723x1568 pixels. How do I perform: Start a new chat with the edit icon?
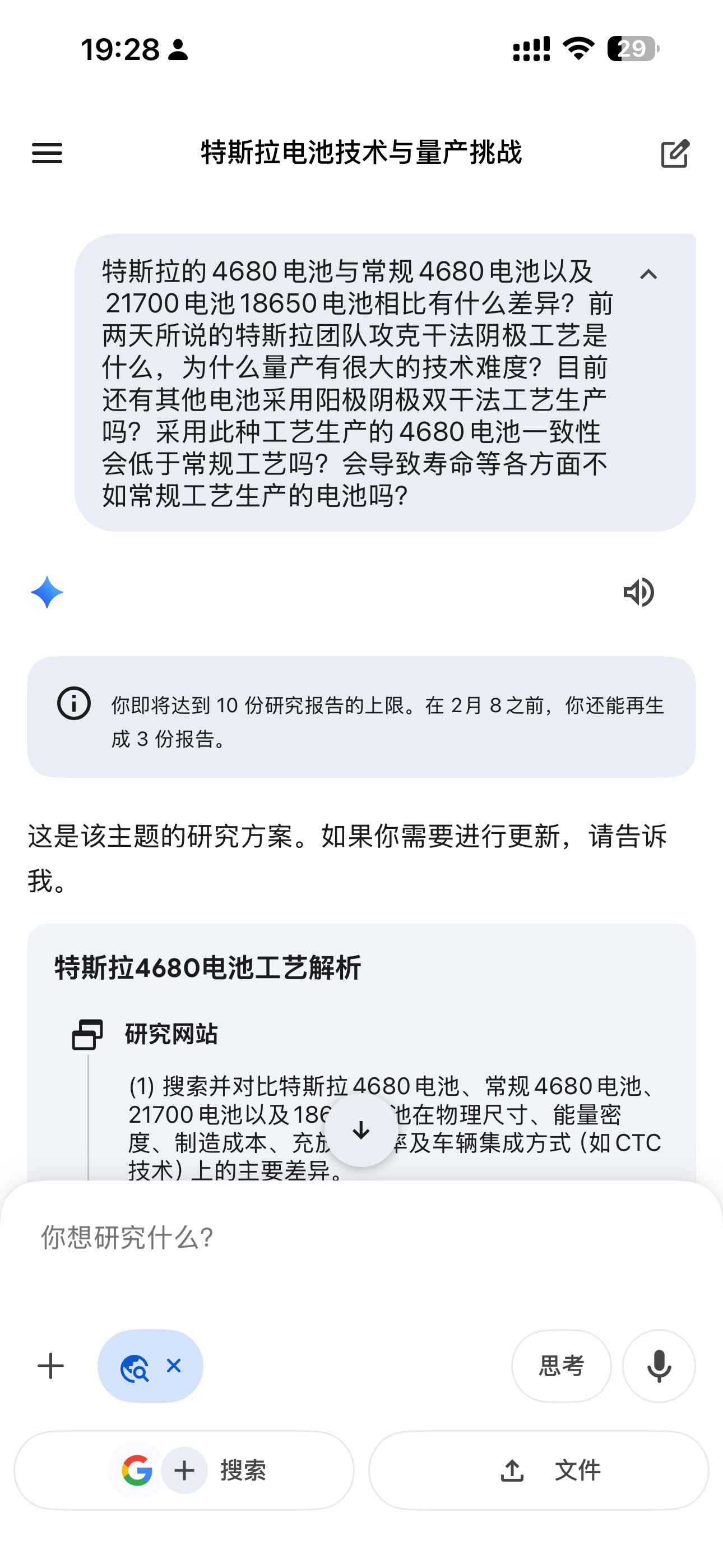(676, 154)
